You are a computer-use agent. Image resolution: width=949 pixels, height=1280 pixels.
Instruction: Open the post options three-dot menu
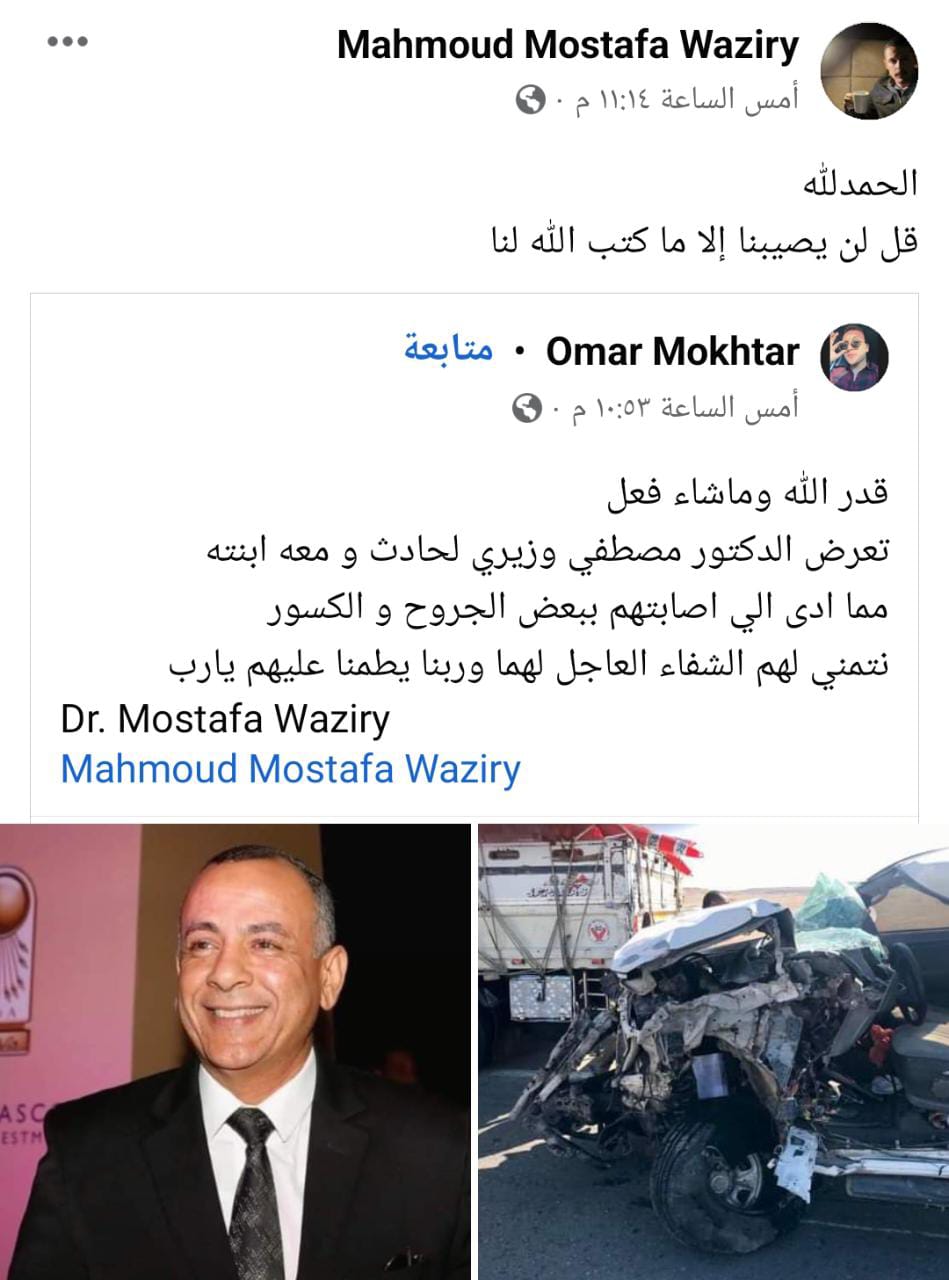tap(67, 42)
